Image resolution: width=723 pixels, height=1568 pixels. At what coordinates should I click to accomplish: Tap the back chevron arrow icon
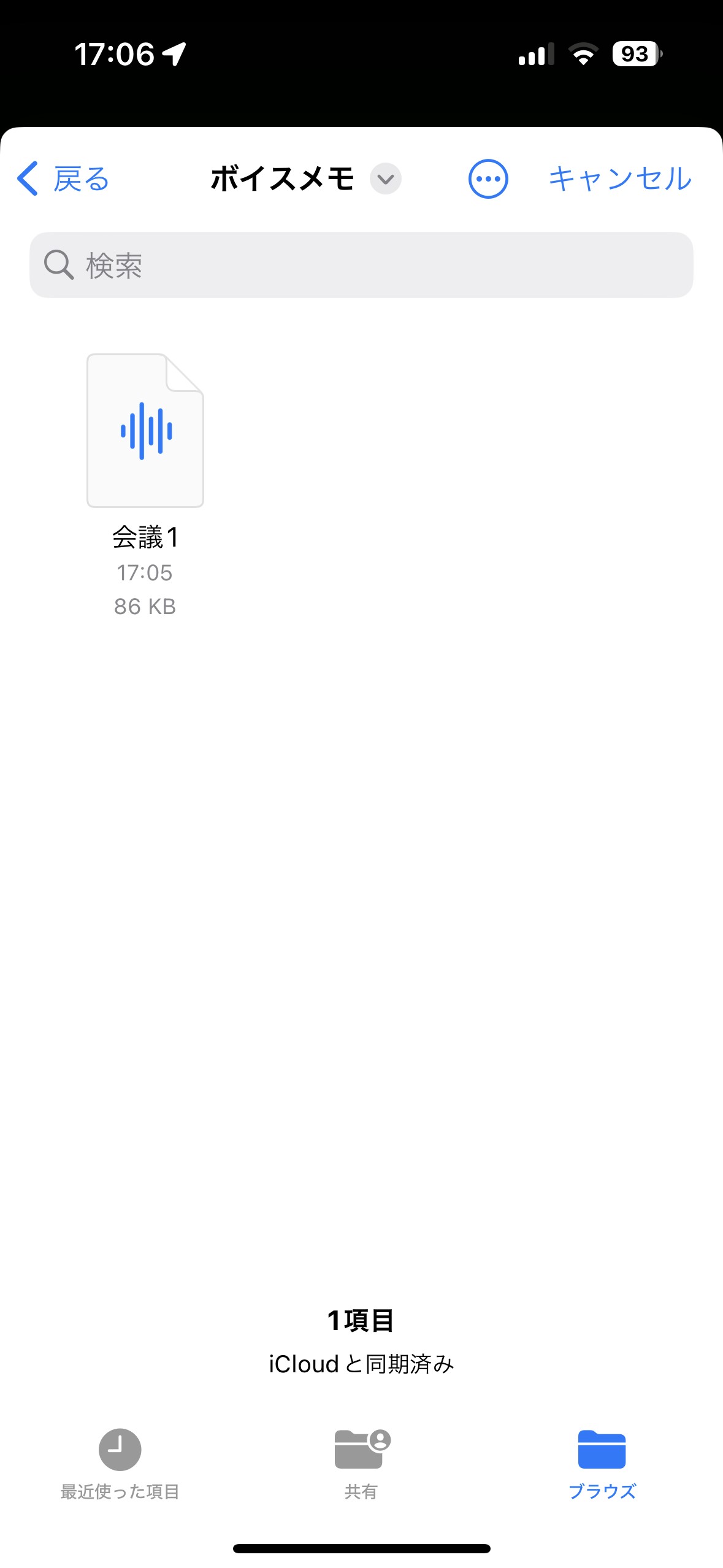[27, 179]
